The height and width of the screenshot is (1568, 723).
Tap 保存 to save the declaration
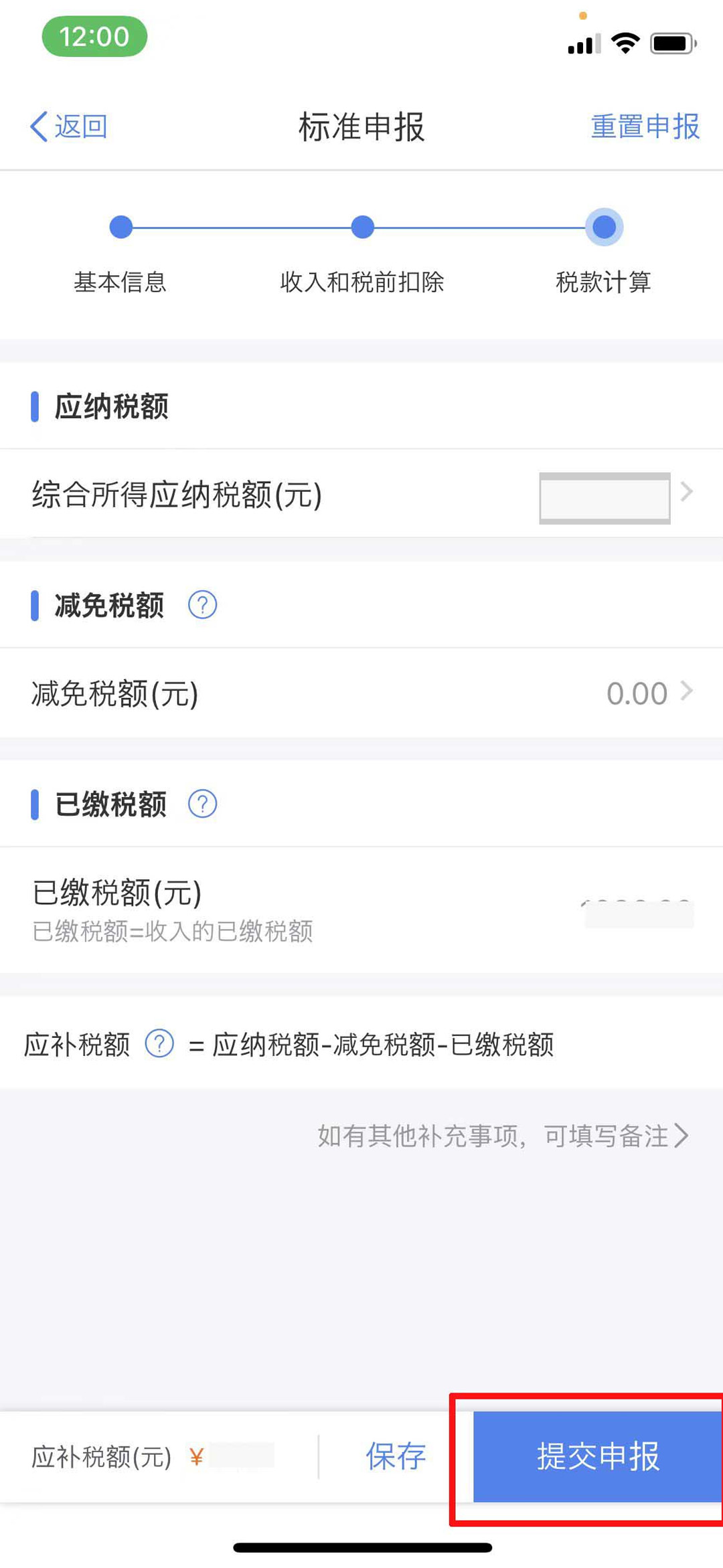(x=396, y=1456)
